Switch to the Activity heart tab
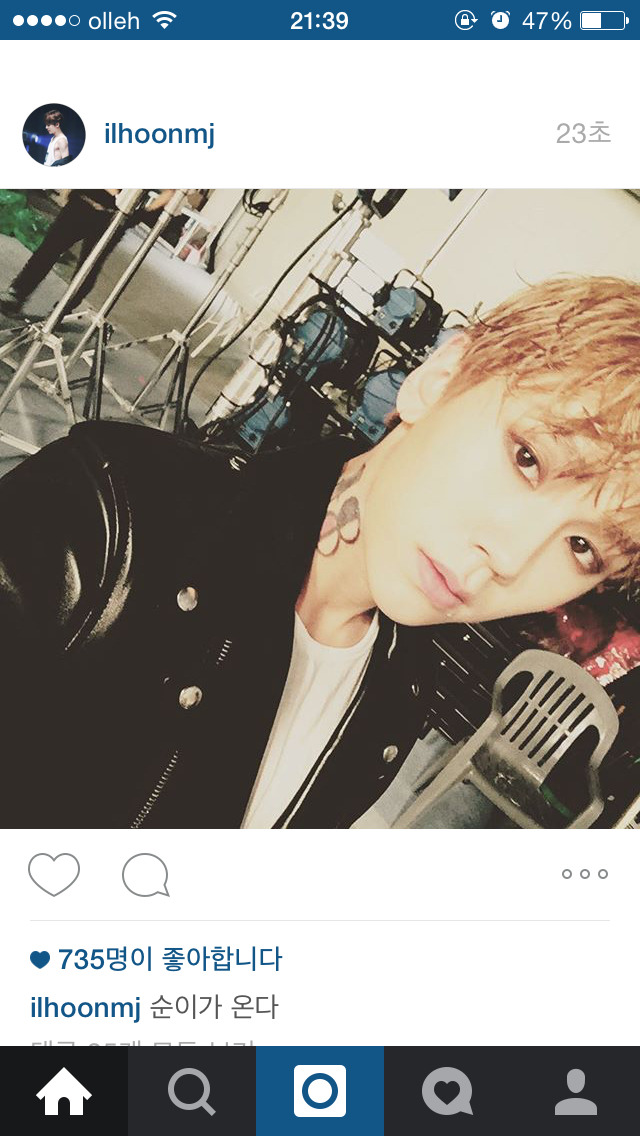 click(x=448, y=1091)
